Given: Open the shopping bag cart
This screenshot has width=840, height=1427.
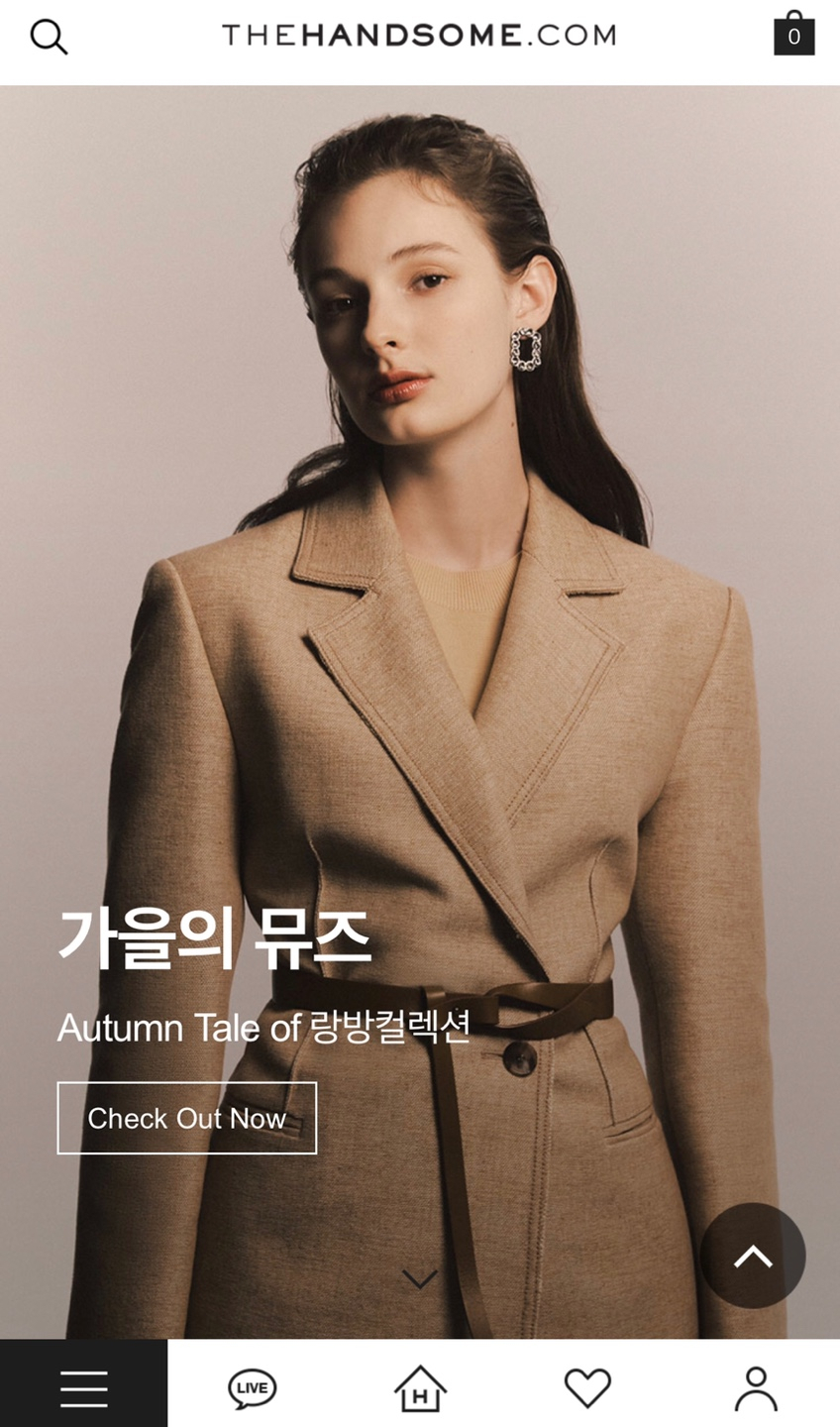Looking at the screenshot, I should tap(793, 34).
